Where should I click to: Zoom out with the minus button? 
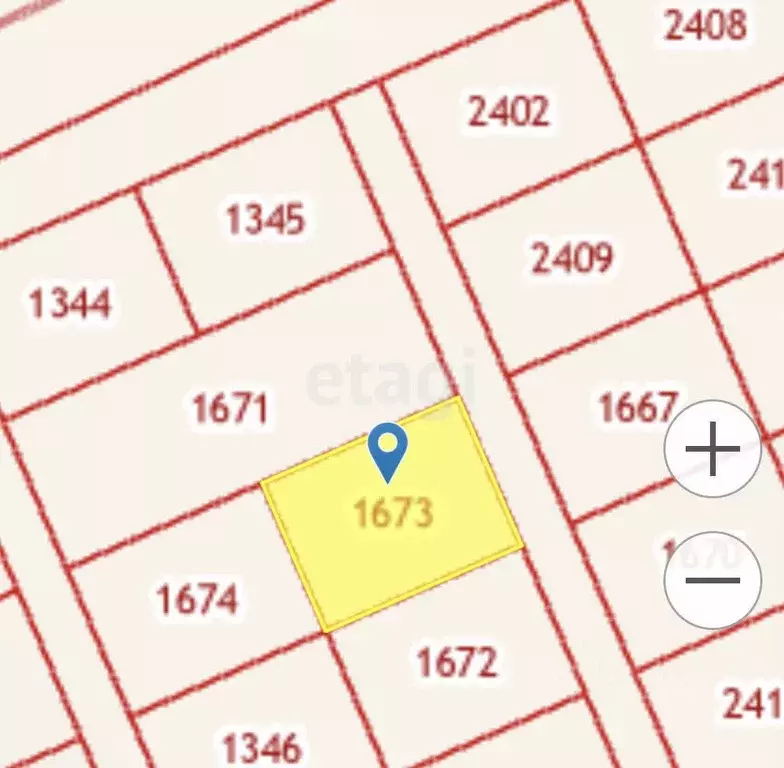[712, 580]
